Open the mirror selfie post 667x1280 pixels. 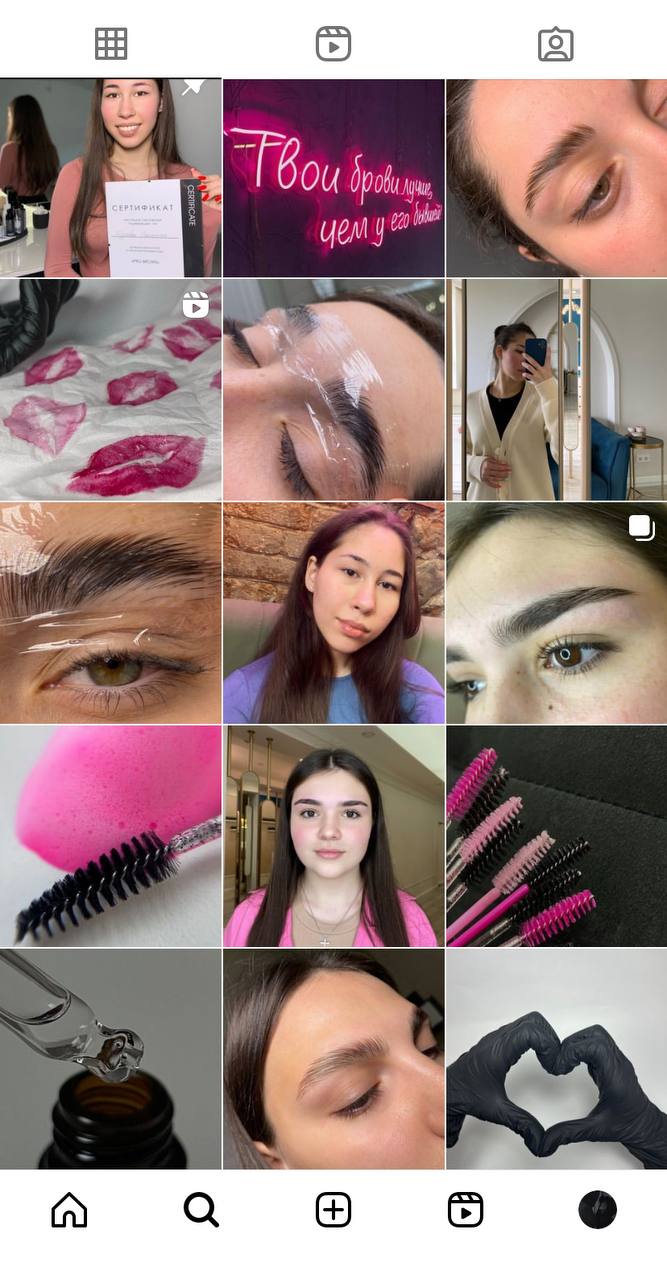point(556,390)
